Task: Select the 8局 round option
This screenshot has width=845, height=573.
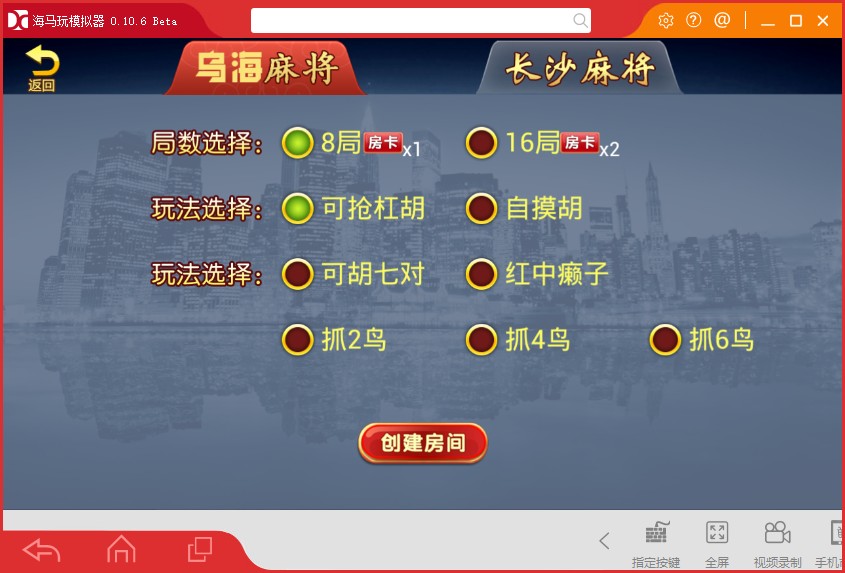Action: pyautogui.click(x=297, y=144)
